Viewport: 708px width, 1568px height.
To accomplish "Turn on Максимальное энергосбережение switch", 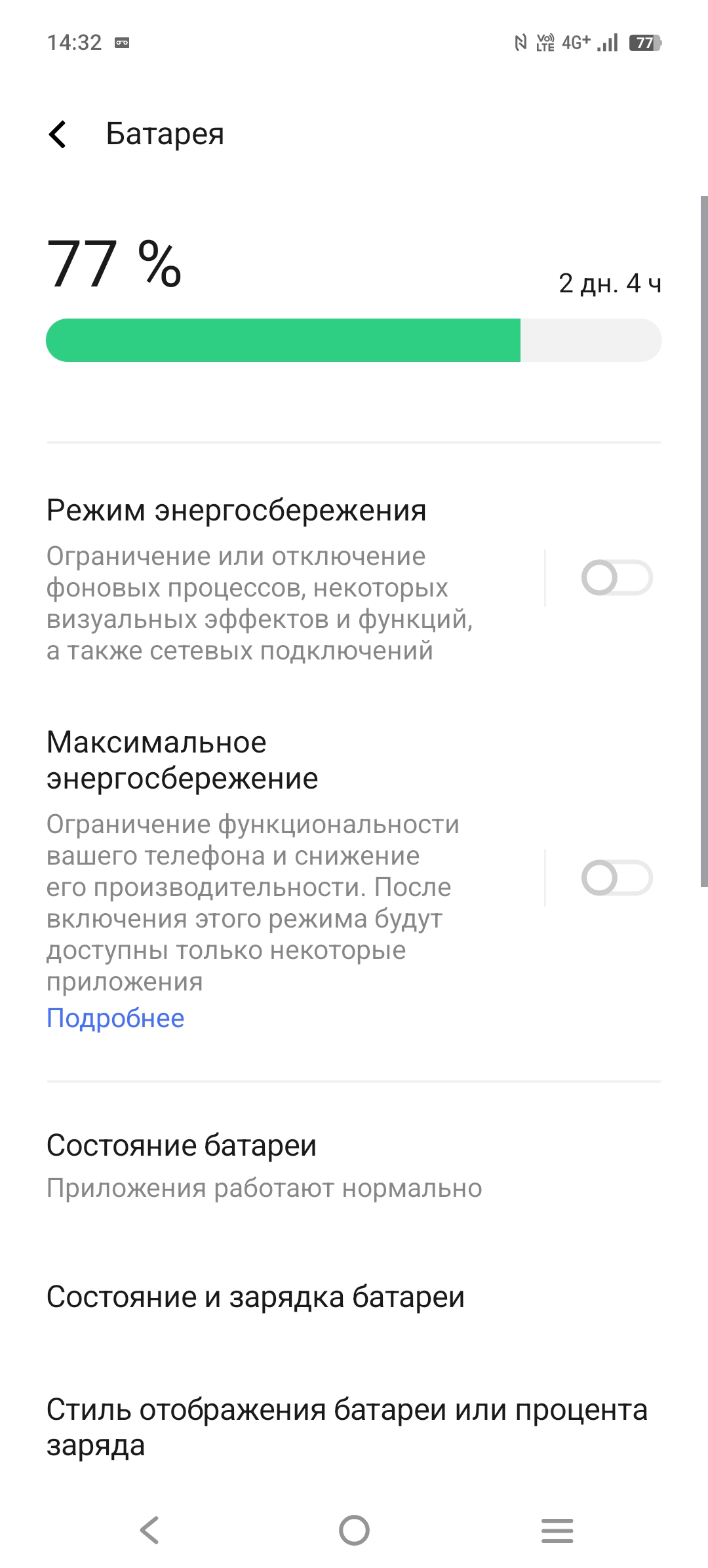I will [617, 878].
